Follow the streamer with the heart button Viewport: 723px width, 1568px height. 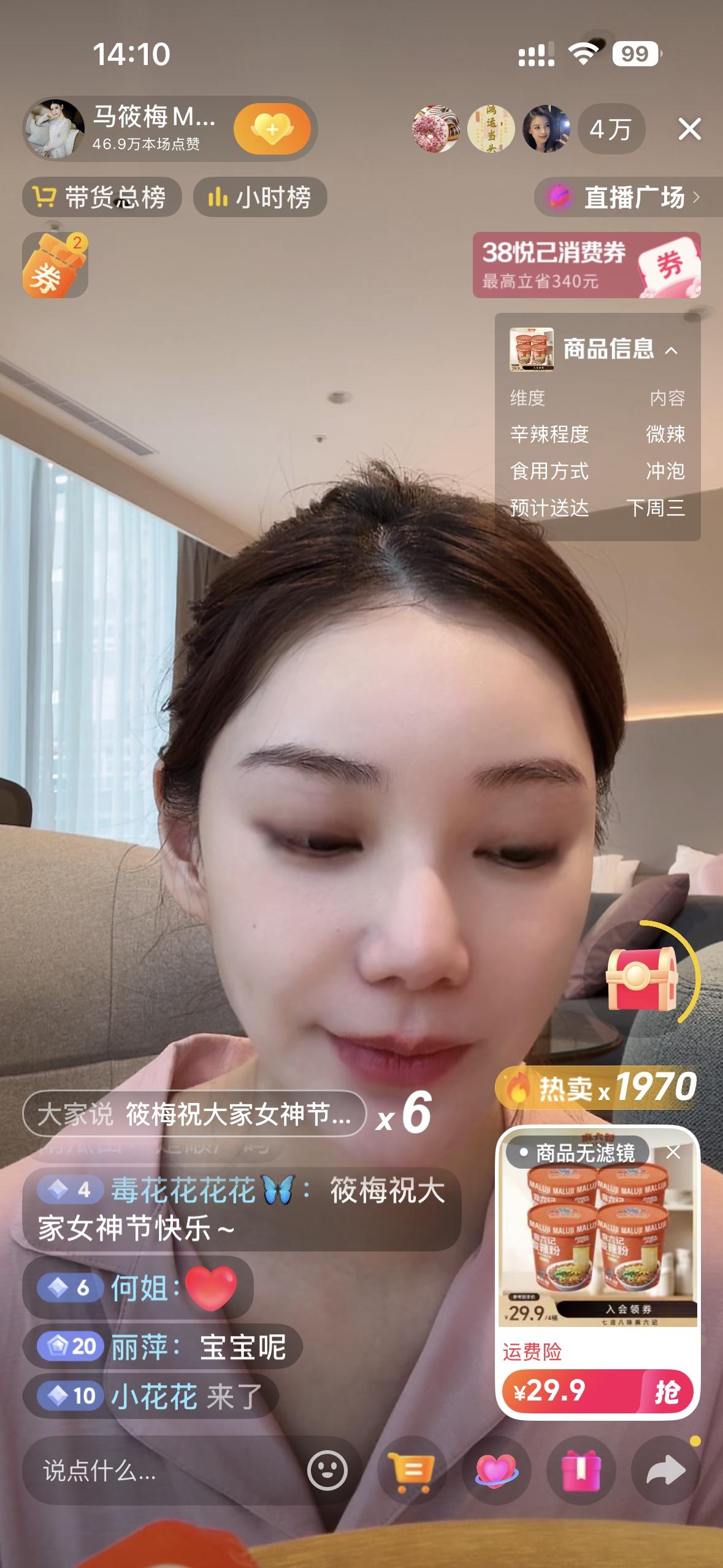[x=272, y=129]
